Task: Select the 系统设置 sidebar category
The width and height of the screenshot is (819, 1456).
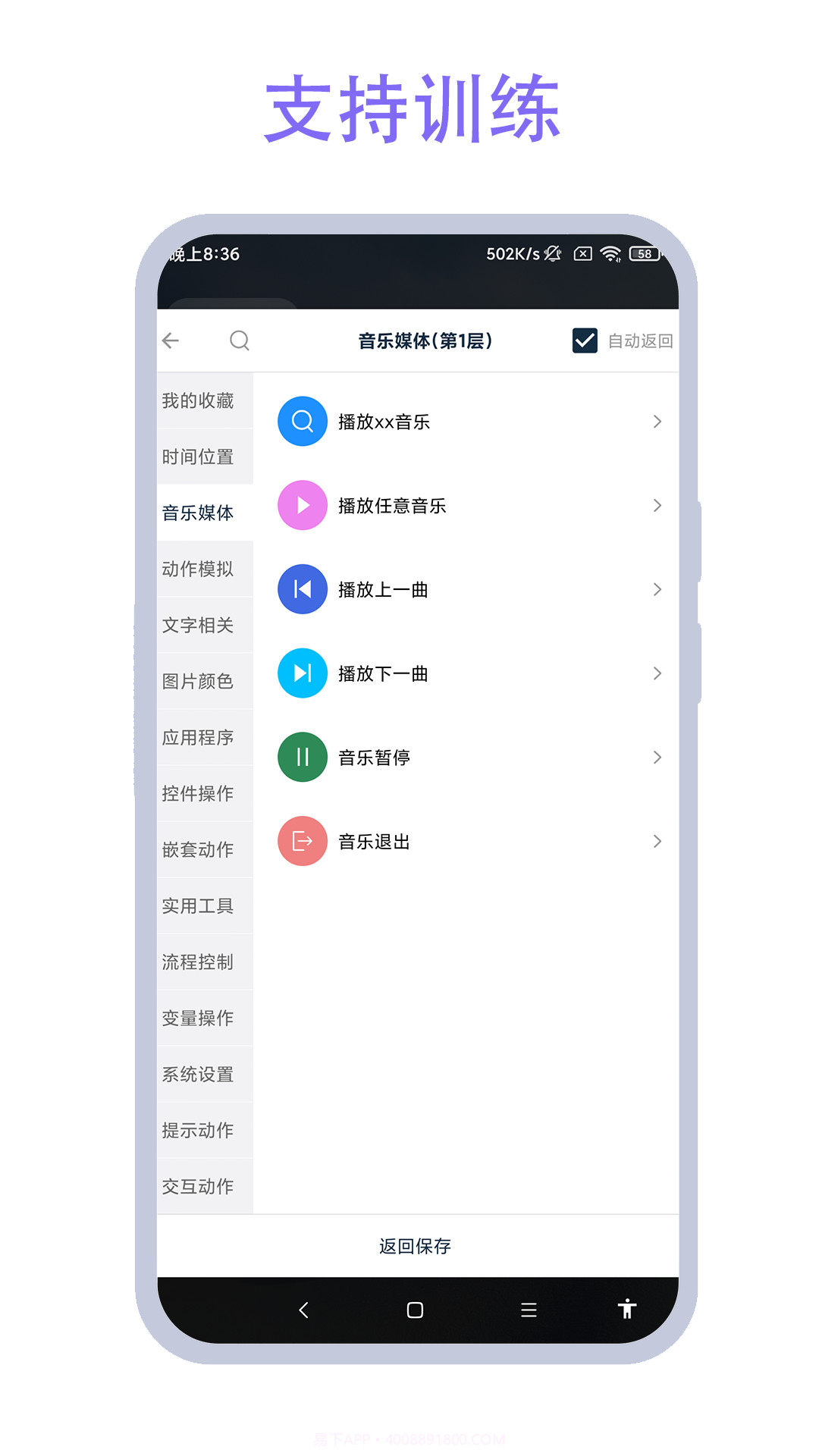Action: pyautogui.click(x=198, y=1074)
